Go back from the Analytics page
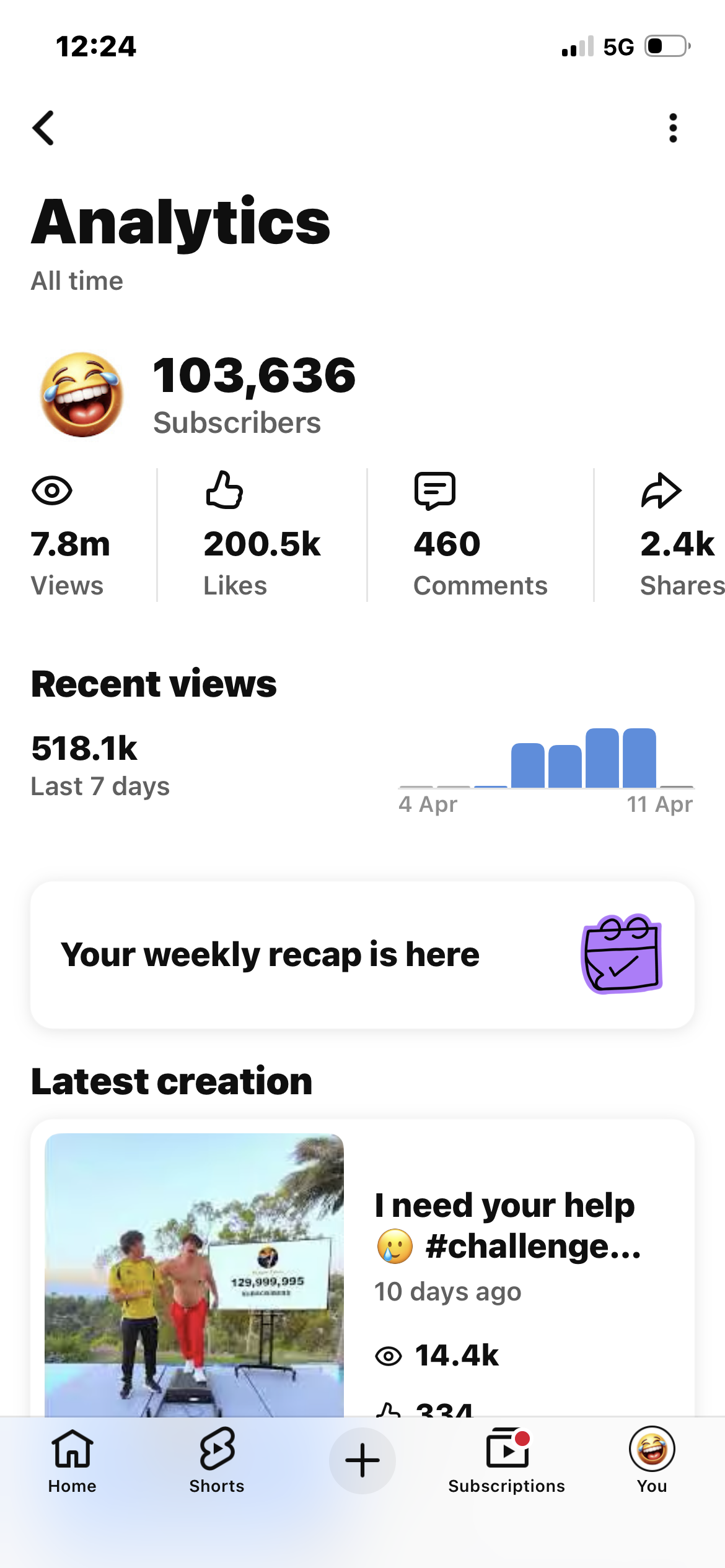Screen dimensions: 725x1568 [x=43, y=128]
